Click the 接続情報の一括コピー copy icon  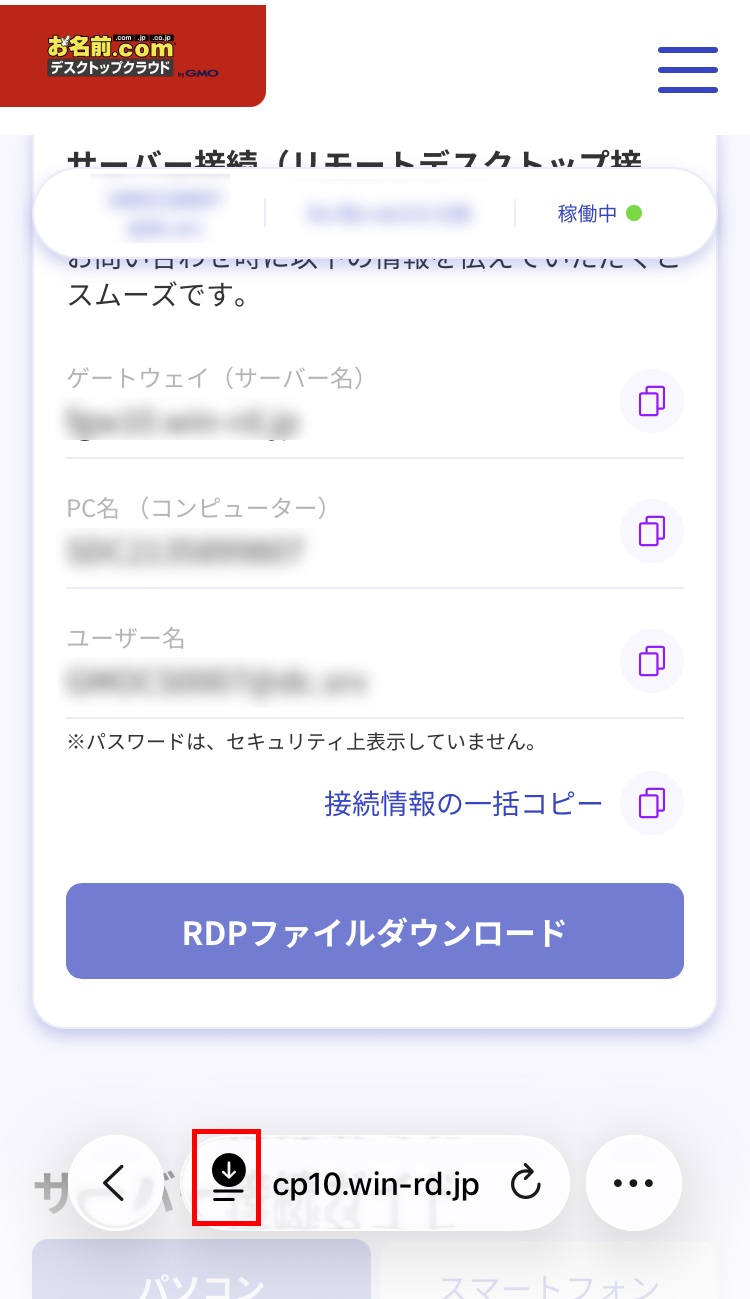pyautogui.click(x=652, y=803)
